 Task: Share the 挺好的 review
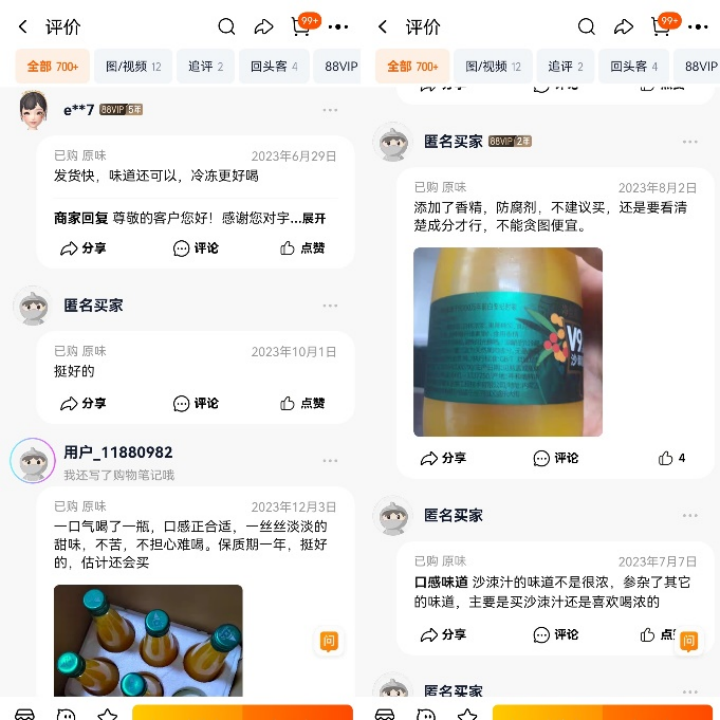pos(83,403)
